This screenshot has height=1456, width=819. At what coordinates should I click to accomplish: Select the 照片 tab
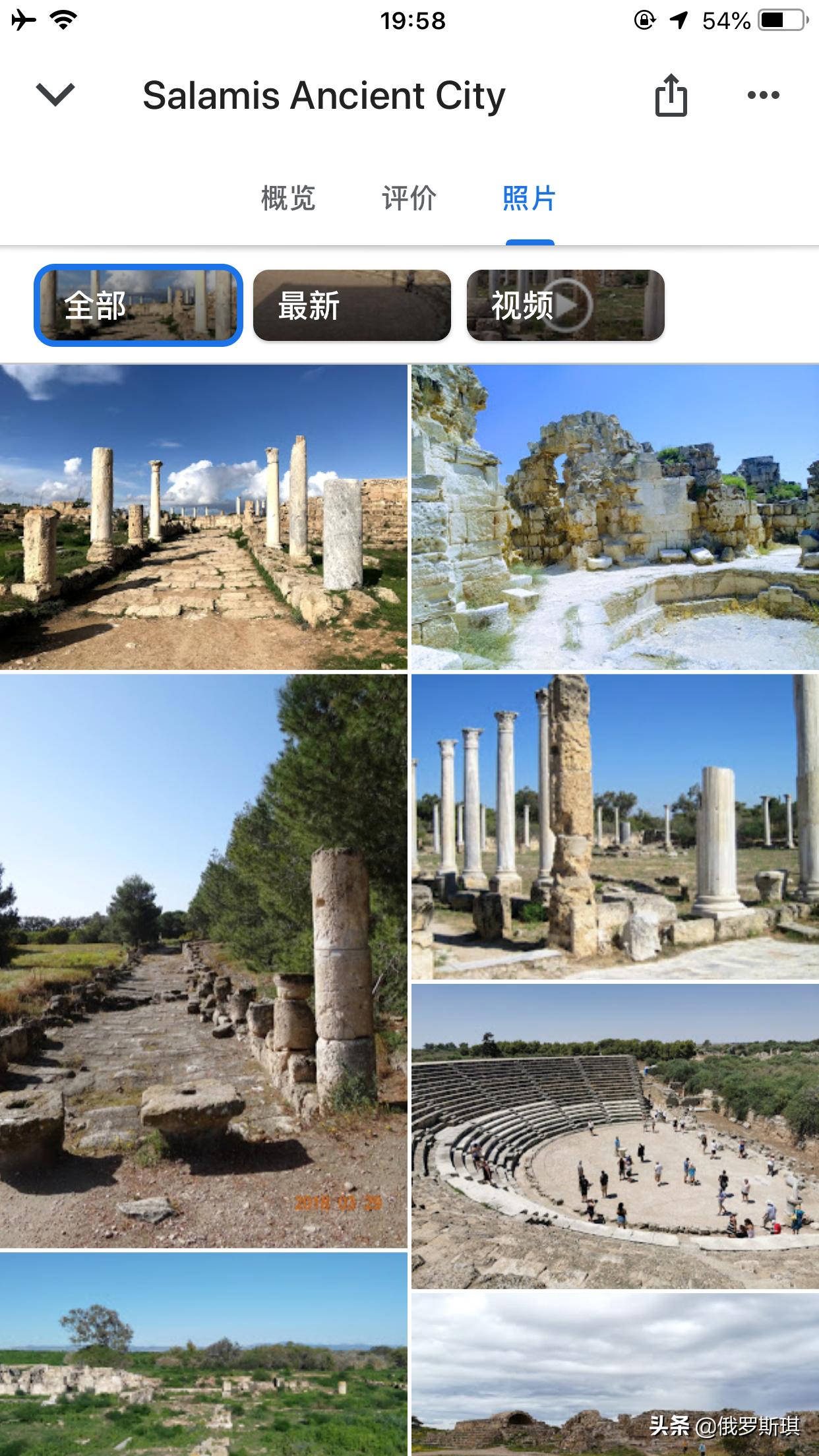click(x=530, y=198)
